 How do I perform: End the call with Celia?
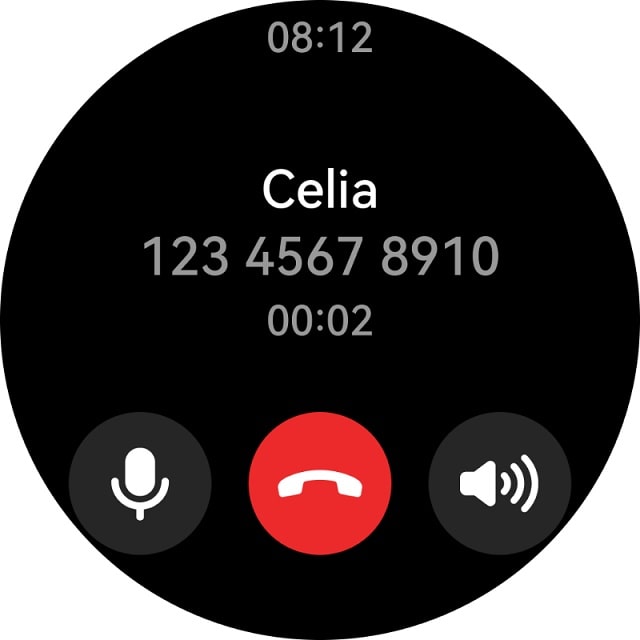pyautogui.click(x=319, y=485)
